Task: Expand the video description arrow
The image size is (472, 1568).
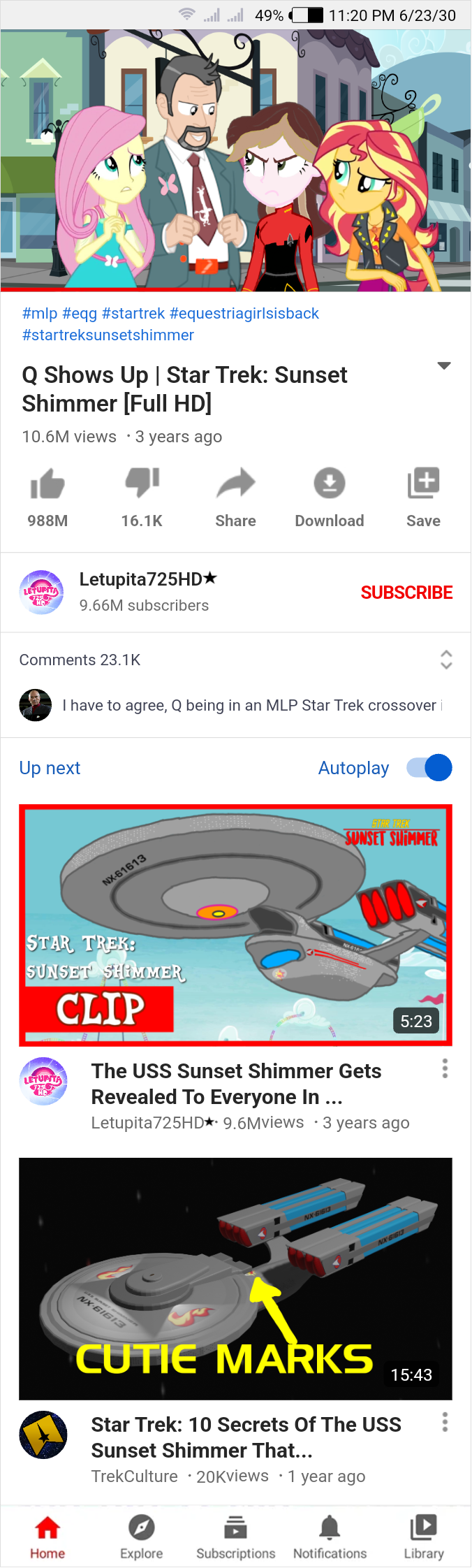Action: [x=443, y=365]
